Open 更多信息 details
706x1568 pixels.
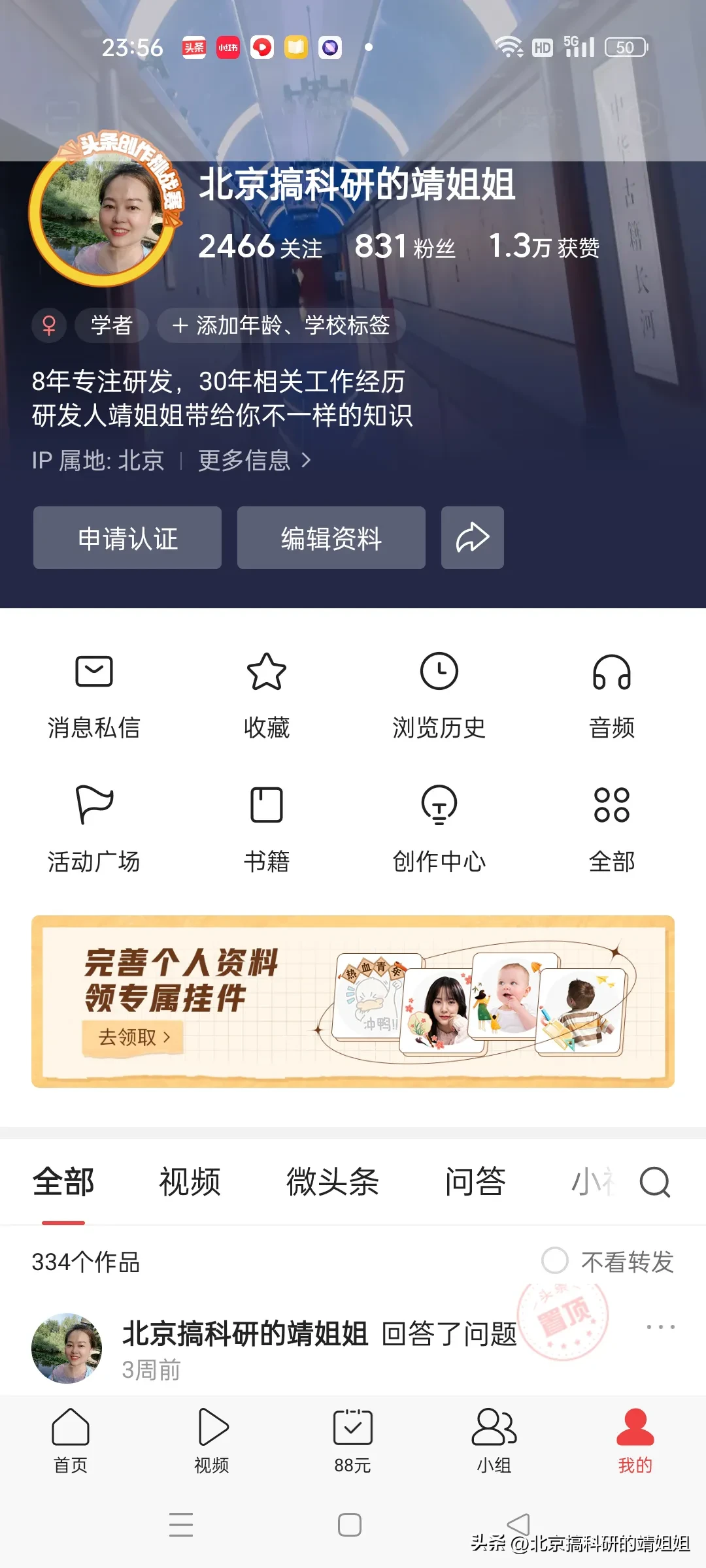click(x=254, y=461)
